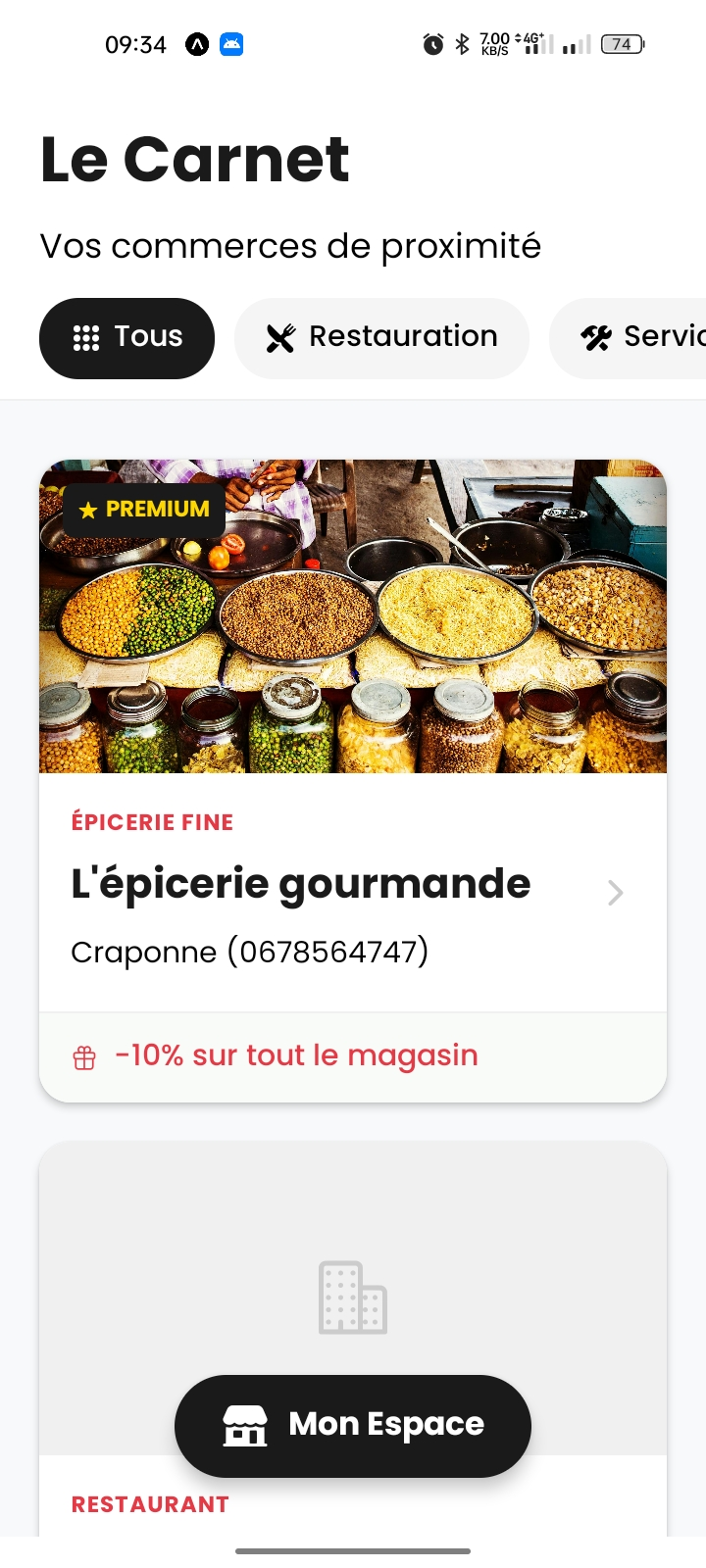This screenshot has height=1568, width=706.
Task: Tap the Bluetooth icon in the status bar
Action: [460, 43]
